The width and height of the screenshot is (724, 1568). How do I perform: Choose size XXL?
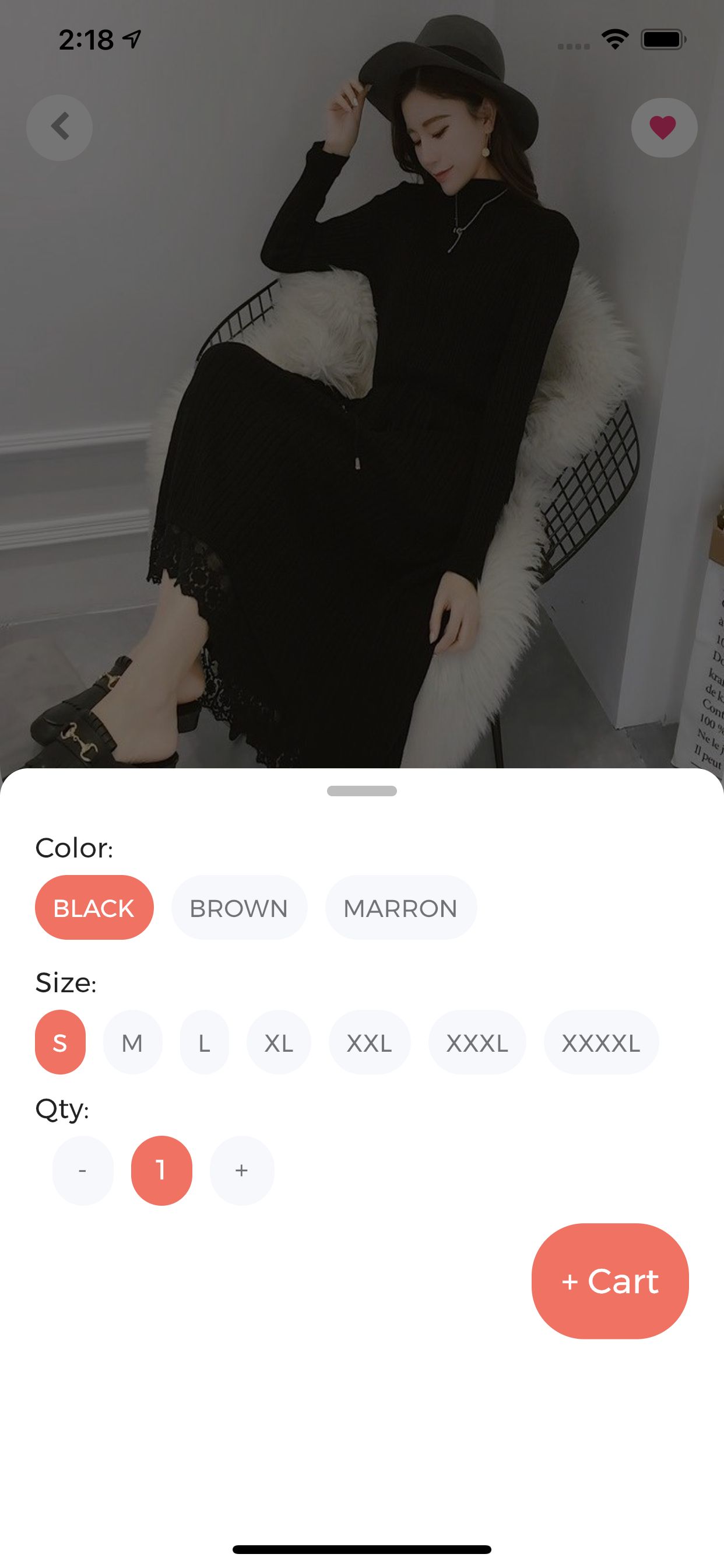(370, 1042)
